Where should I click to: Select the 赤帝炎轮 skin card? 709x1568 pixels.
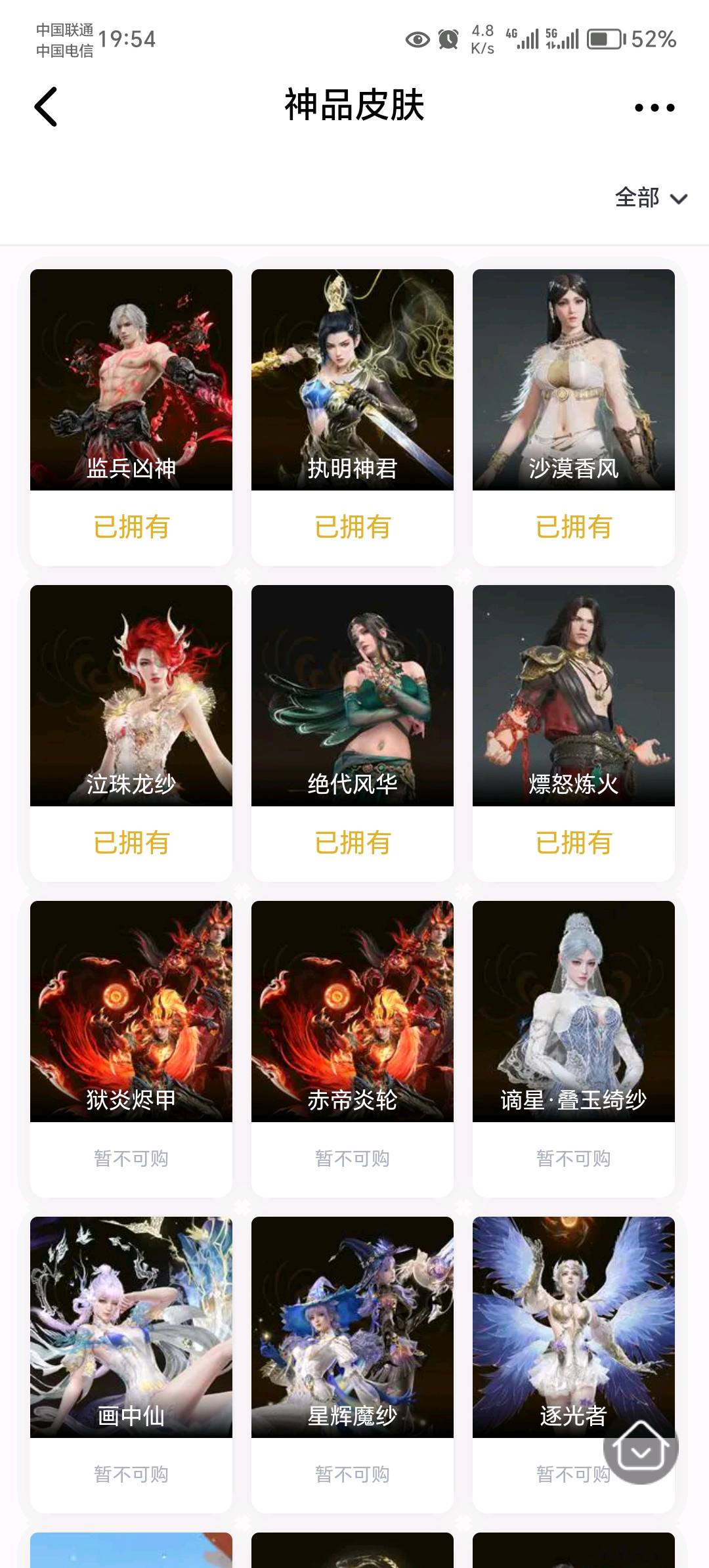tap(353, 1011)
